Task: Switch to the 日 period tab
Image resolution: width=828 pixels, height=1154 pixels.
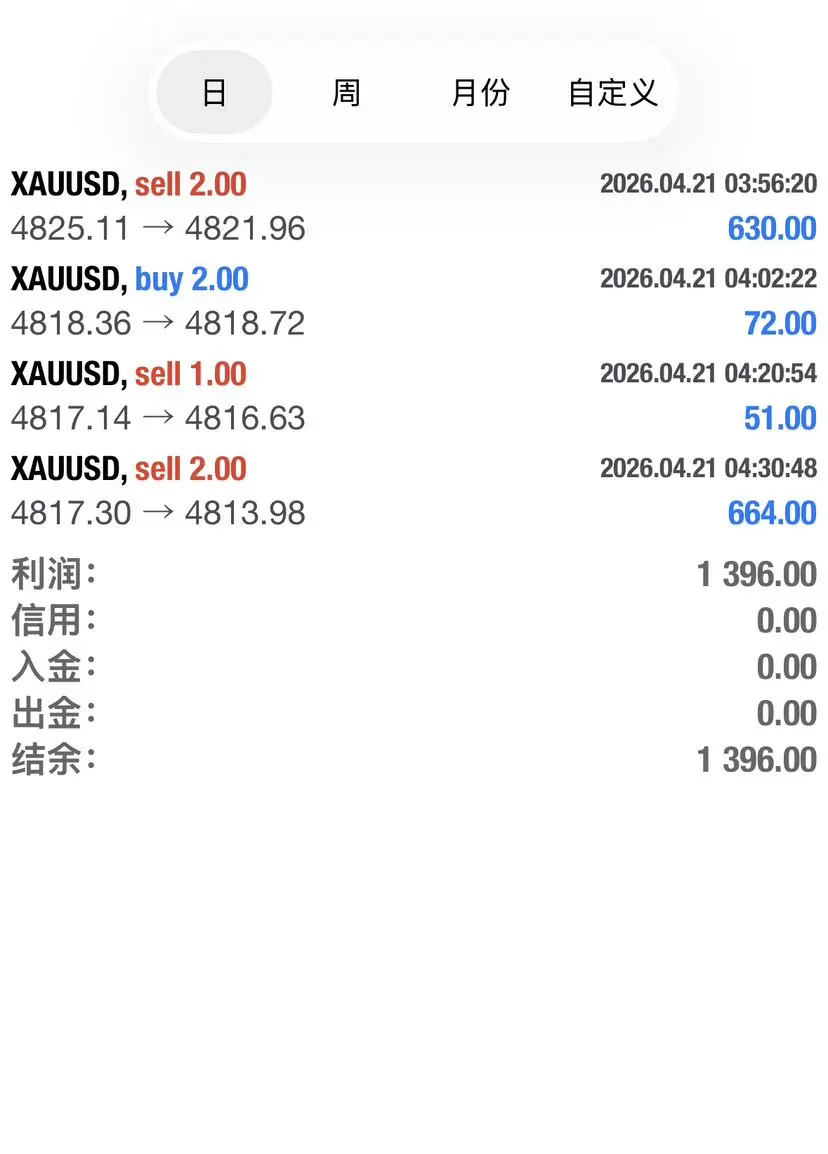Action: [214, 93]
